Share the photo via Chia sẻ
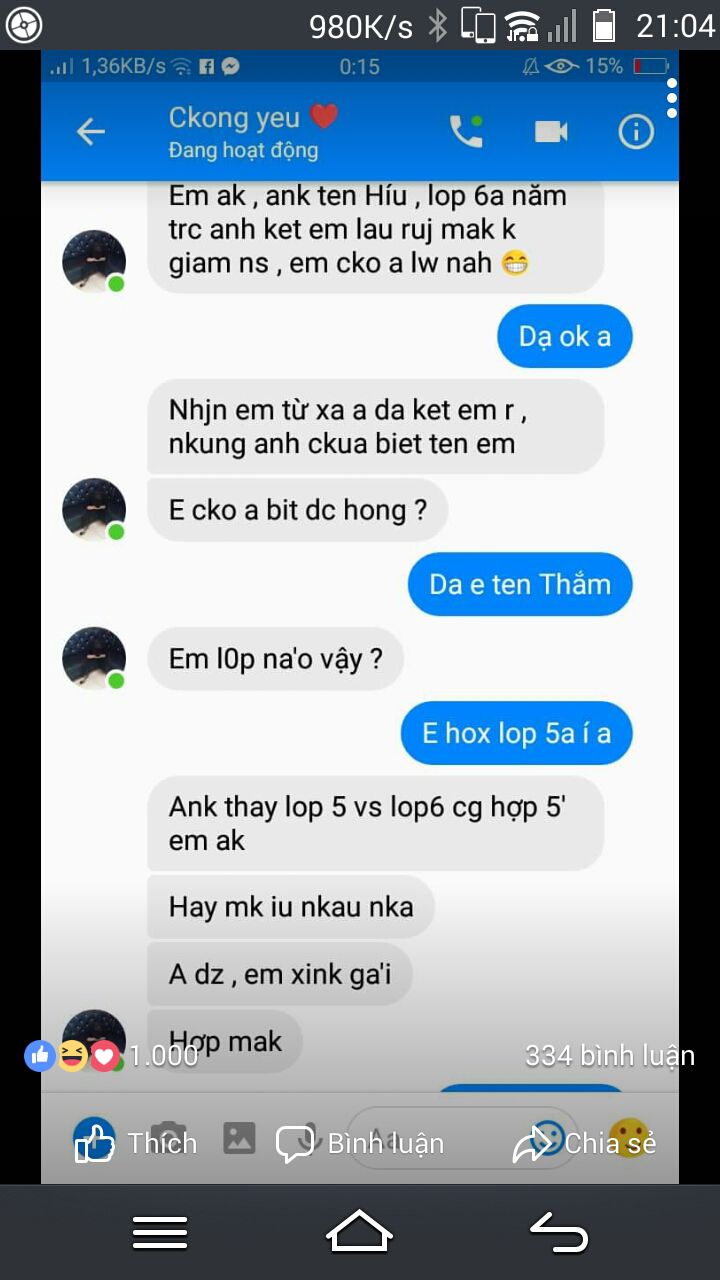Viewport: 720px width, 1280px height. tap(585, 1143)
